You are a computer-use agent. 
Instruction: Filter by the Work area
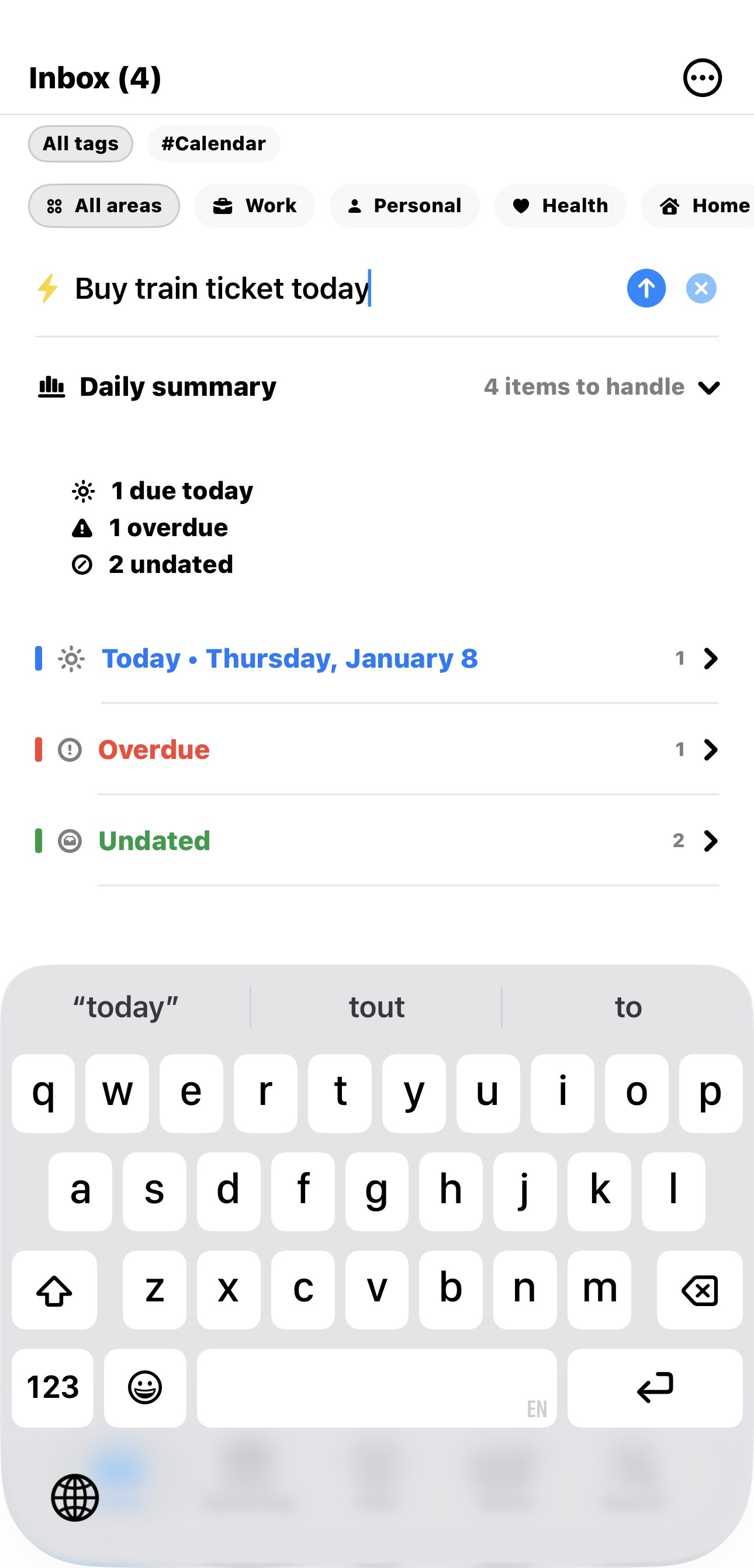point(254,206)
